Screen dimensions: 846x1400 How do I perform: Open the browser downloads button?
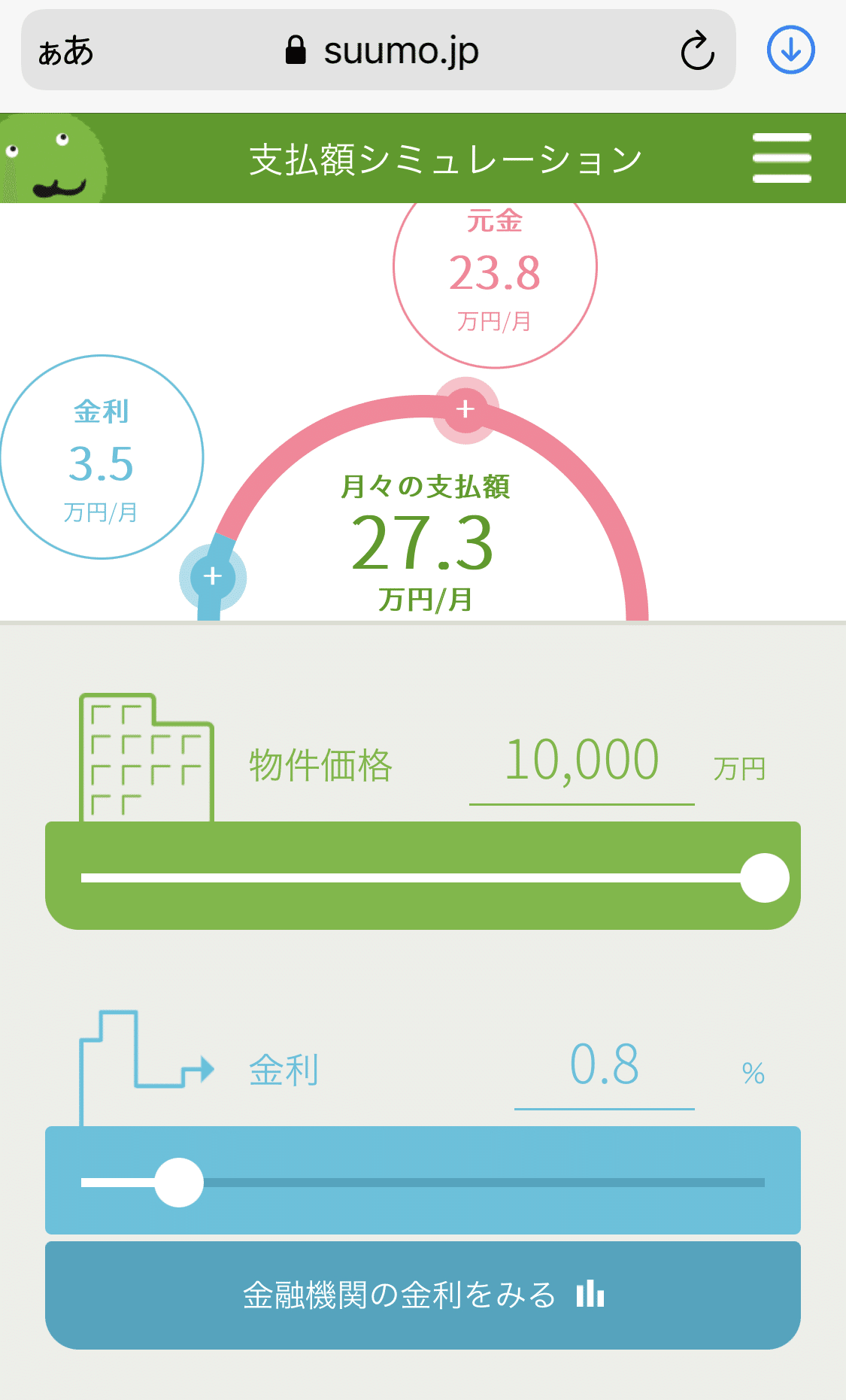[x=790, y=50]
